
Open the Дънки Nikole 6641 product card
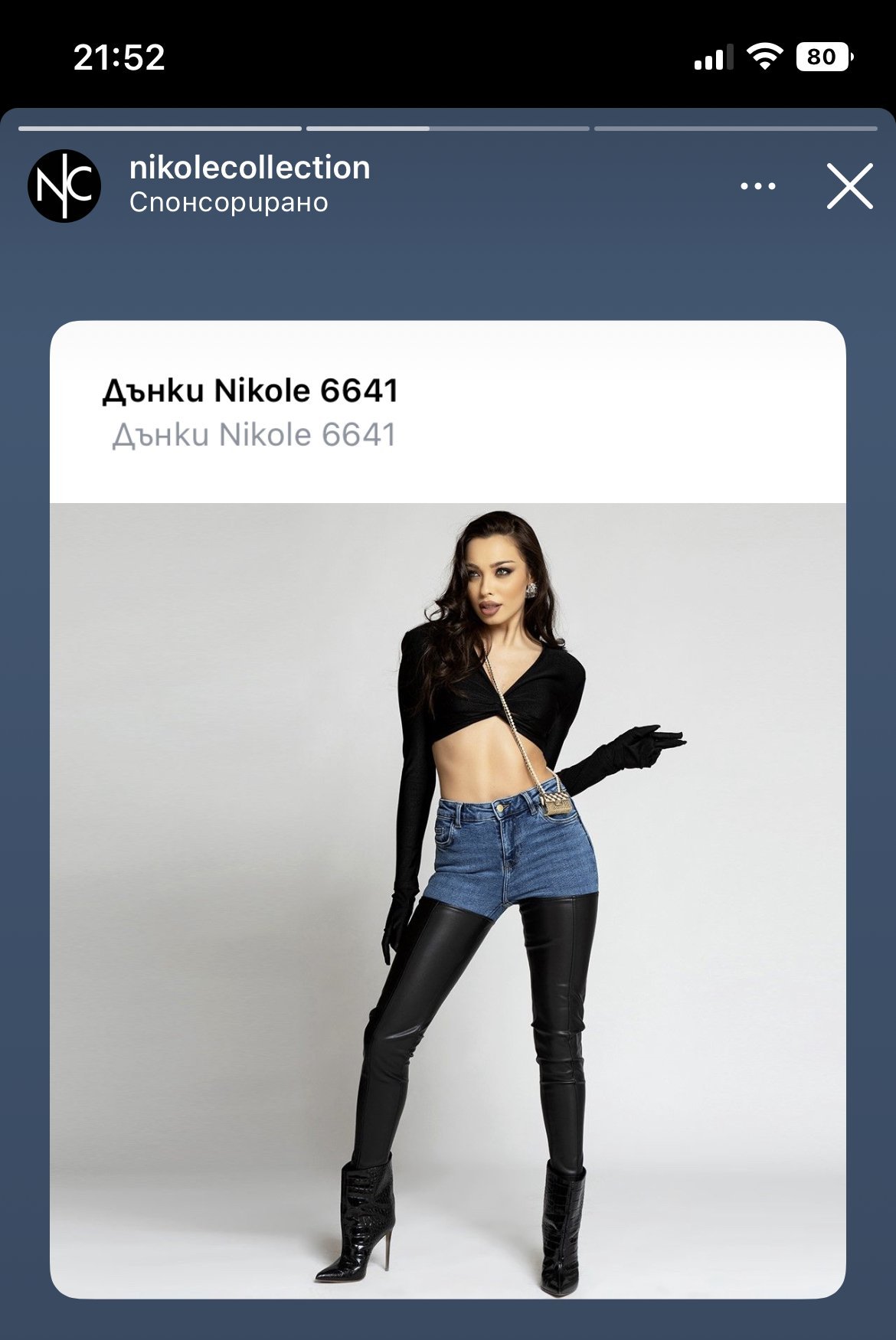coord(448,809)
